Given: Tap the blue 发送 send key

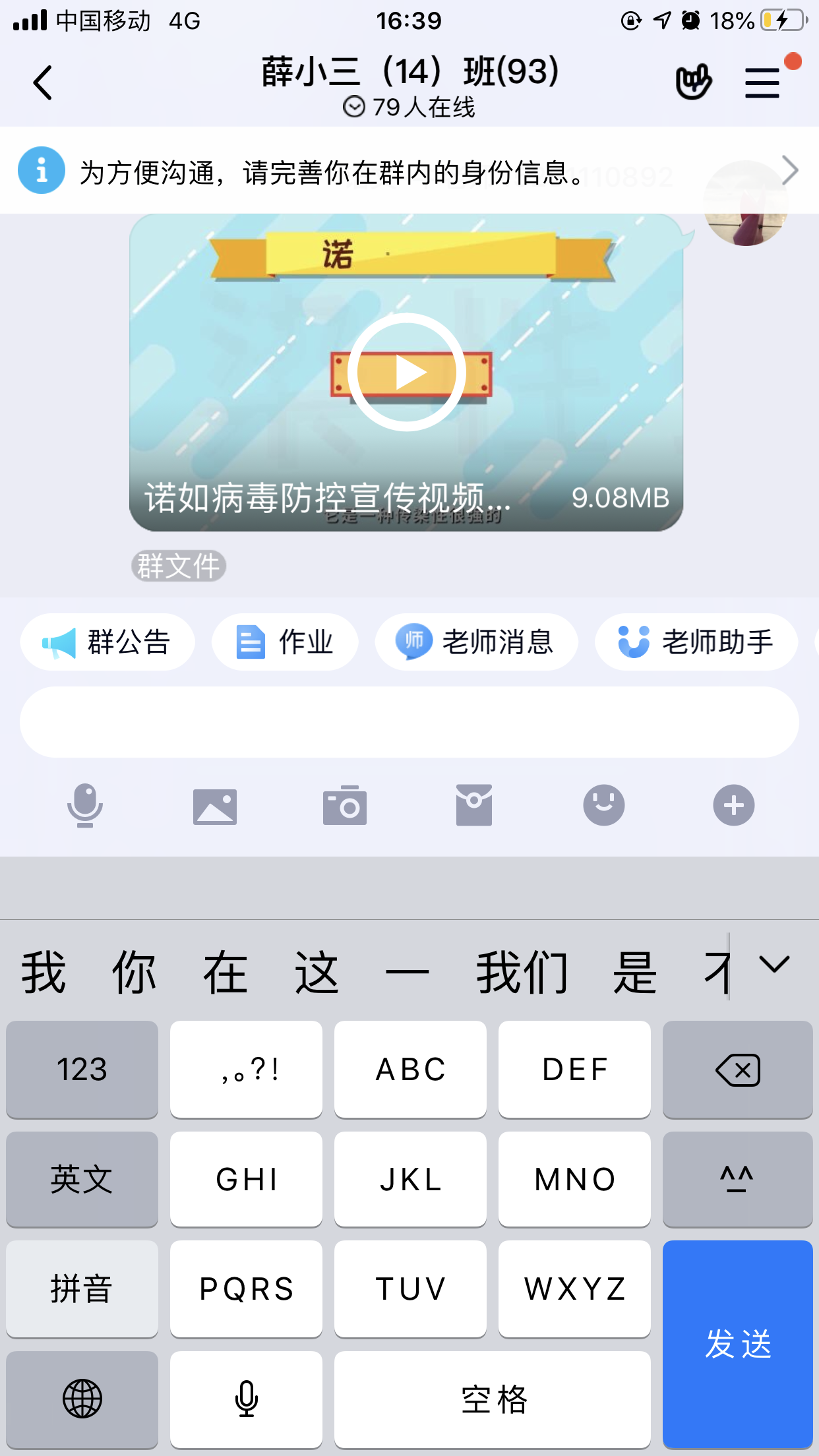Looking at the screenshot, I should [737, 1344].
